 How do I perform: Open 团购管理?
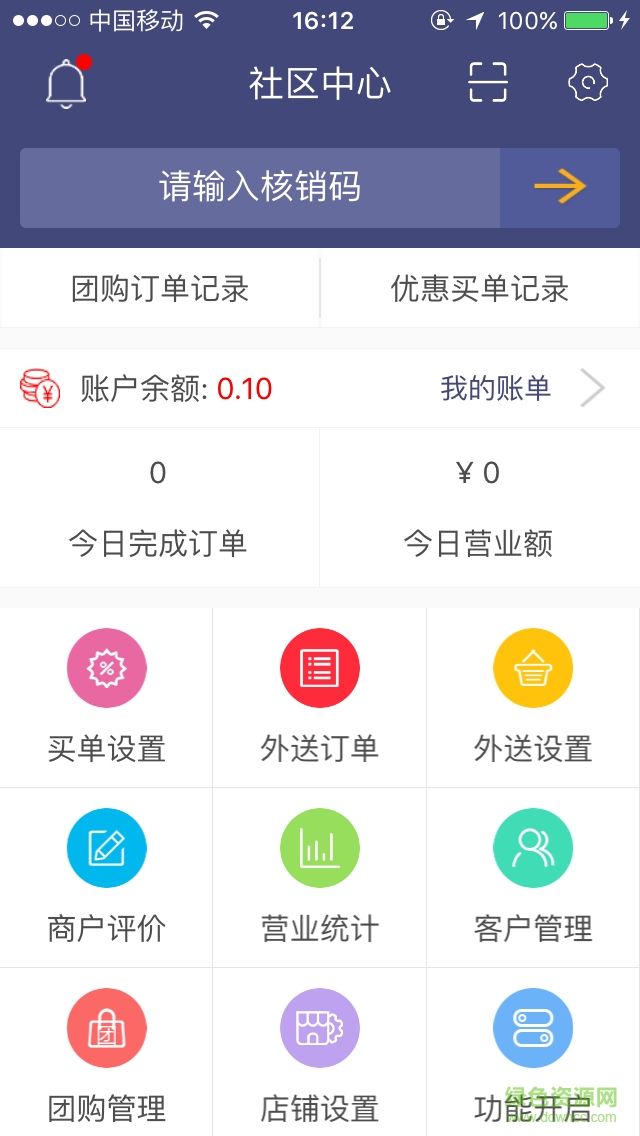click(107, 1052)
